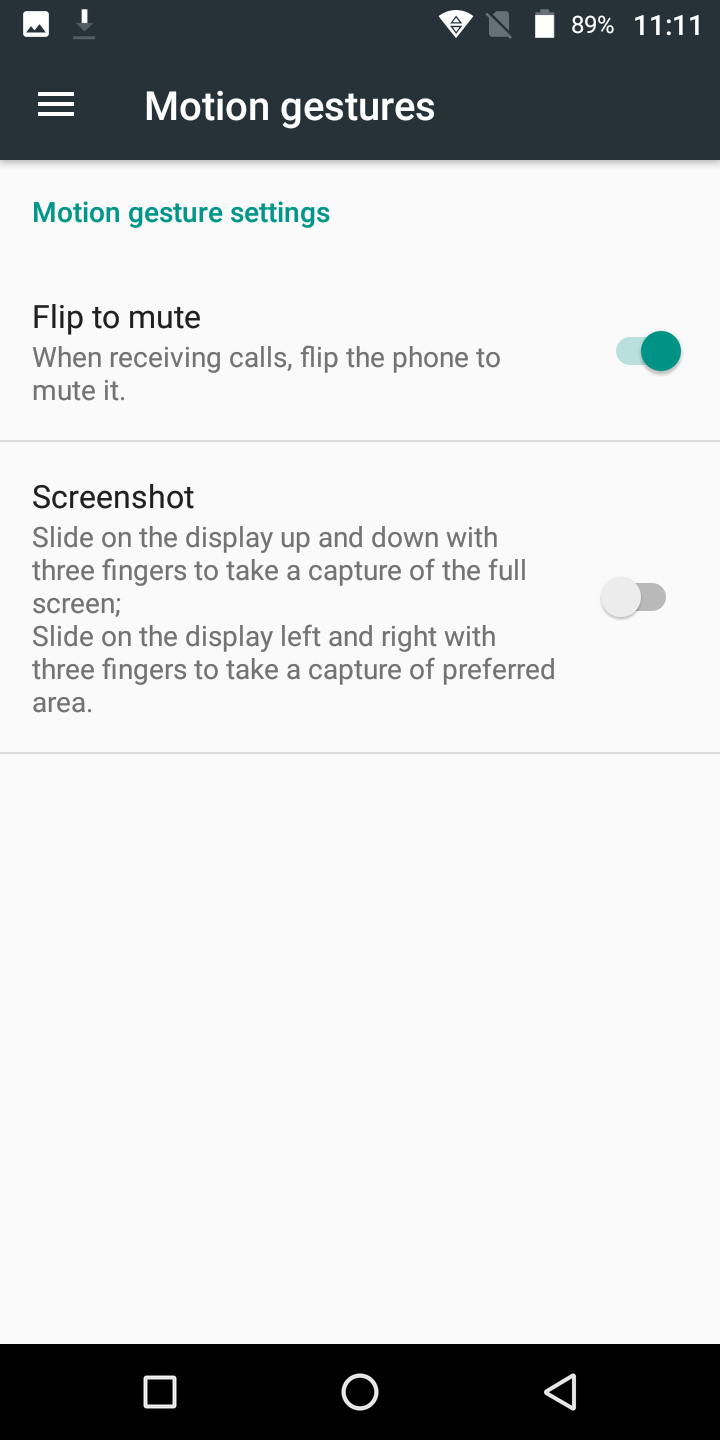Image resolution: width=720 pixels, height=1440 pixels.
Task: Enable the three-finger Screenshot switch
Action: [634, 598]
